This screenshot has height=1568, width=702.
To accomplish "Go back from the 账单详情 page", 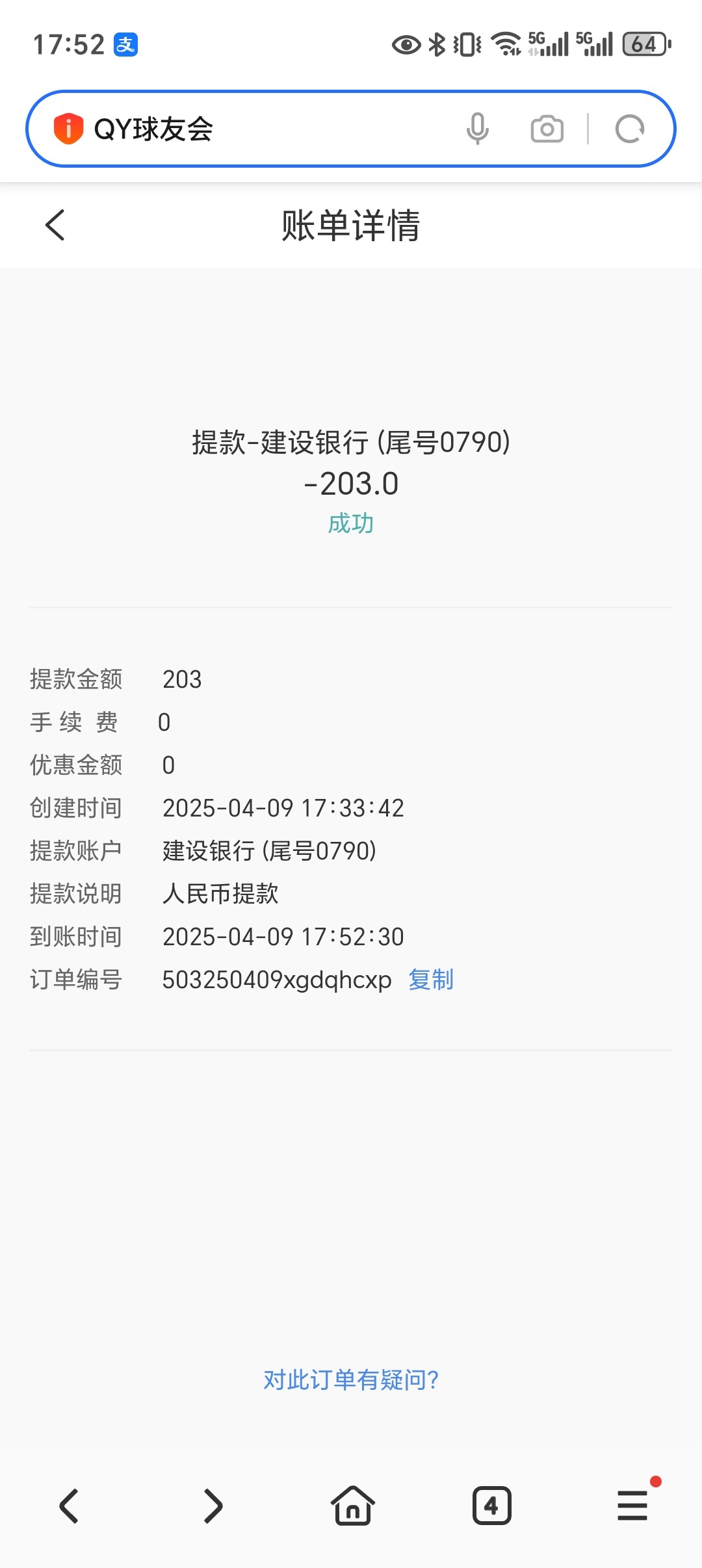I will click(x=55, y=225).
